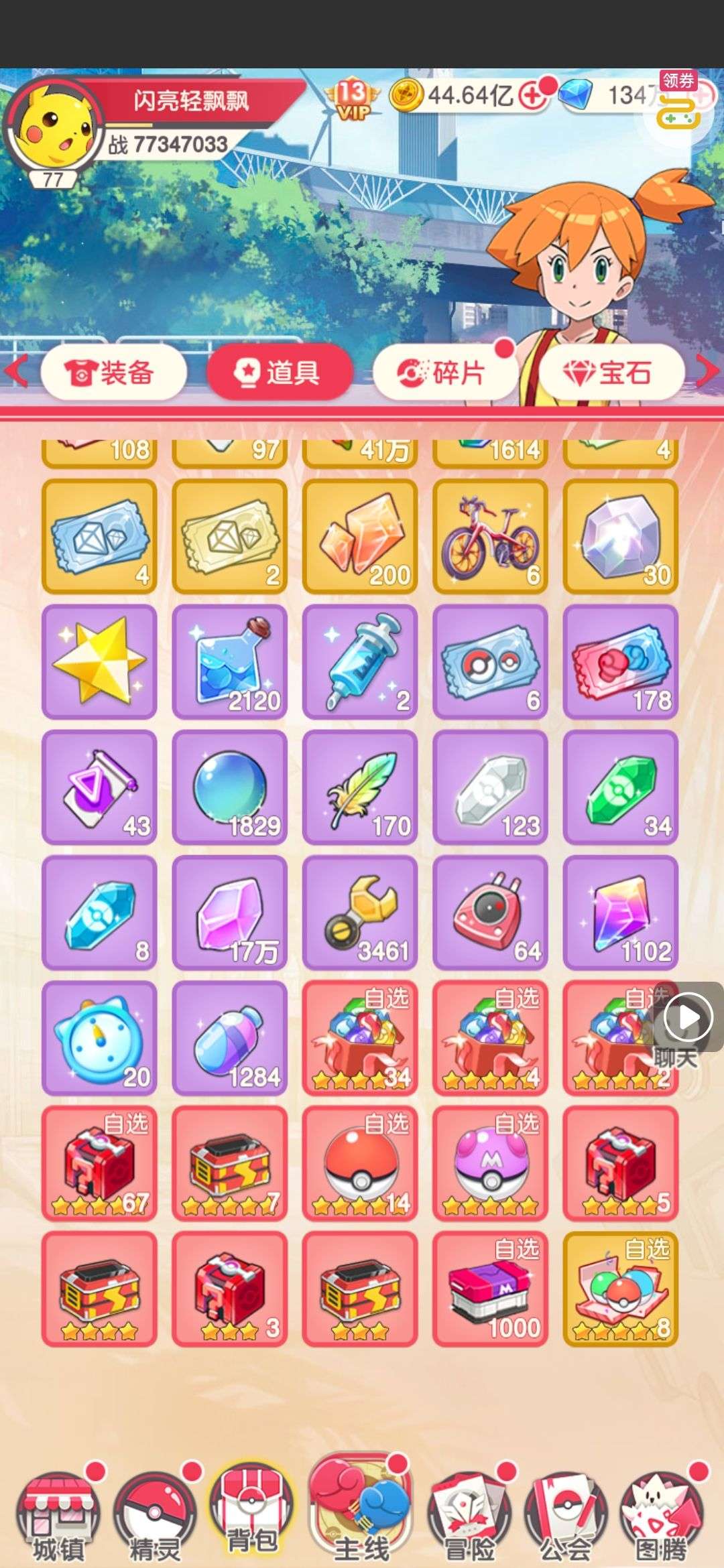Open the 领券 coupon icon
Viewport: 724px width, 1568px height.
[x=679, y=102]
